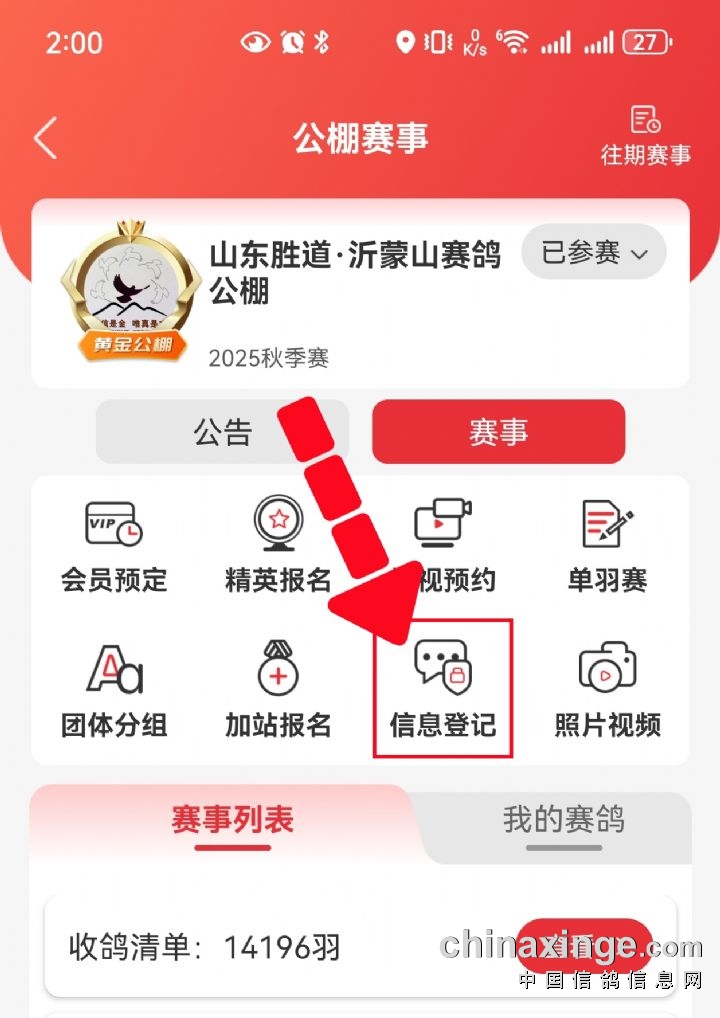Switch to the 赛事列表 tab

coord(232,822)
